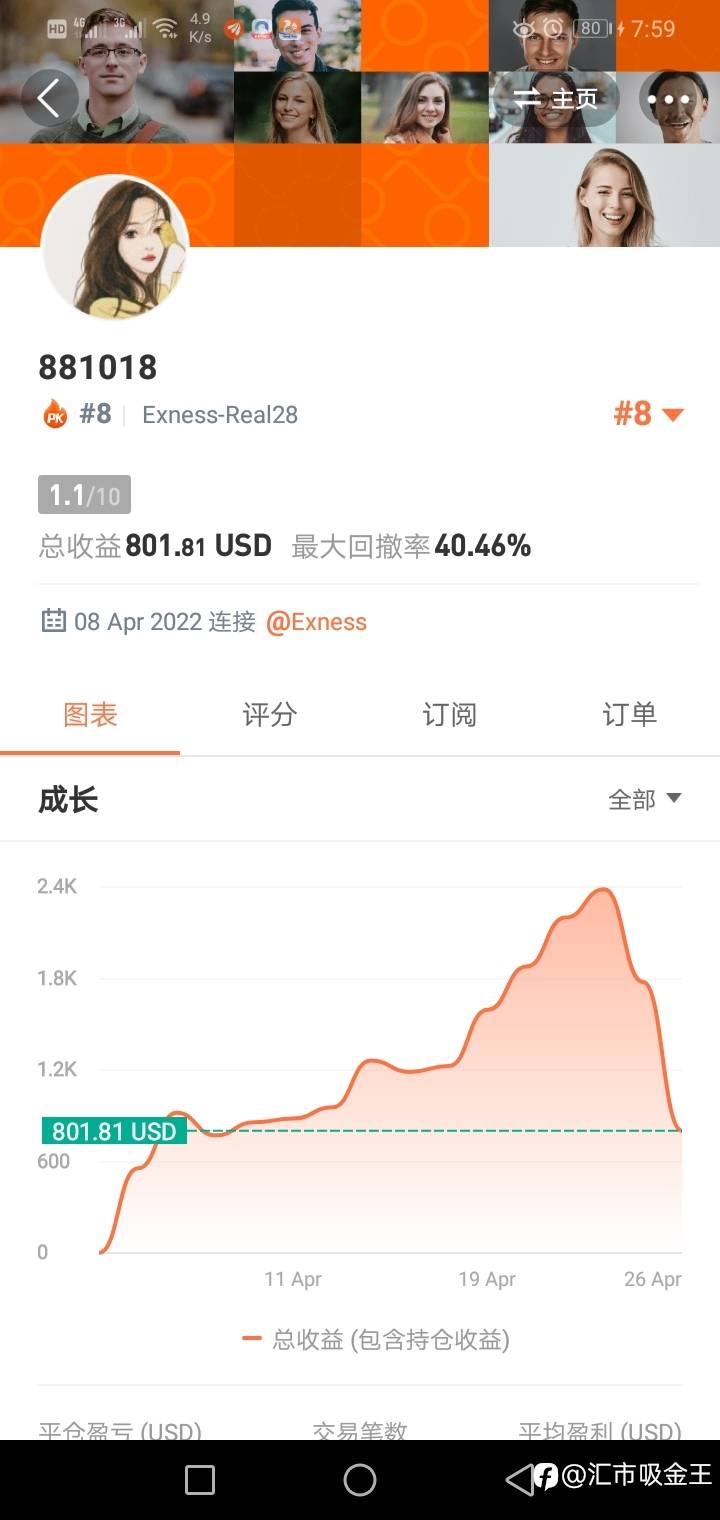Open recent apps with the square navigation key

(200, 1479)
